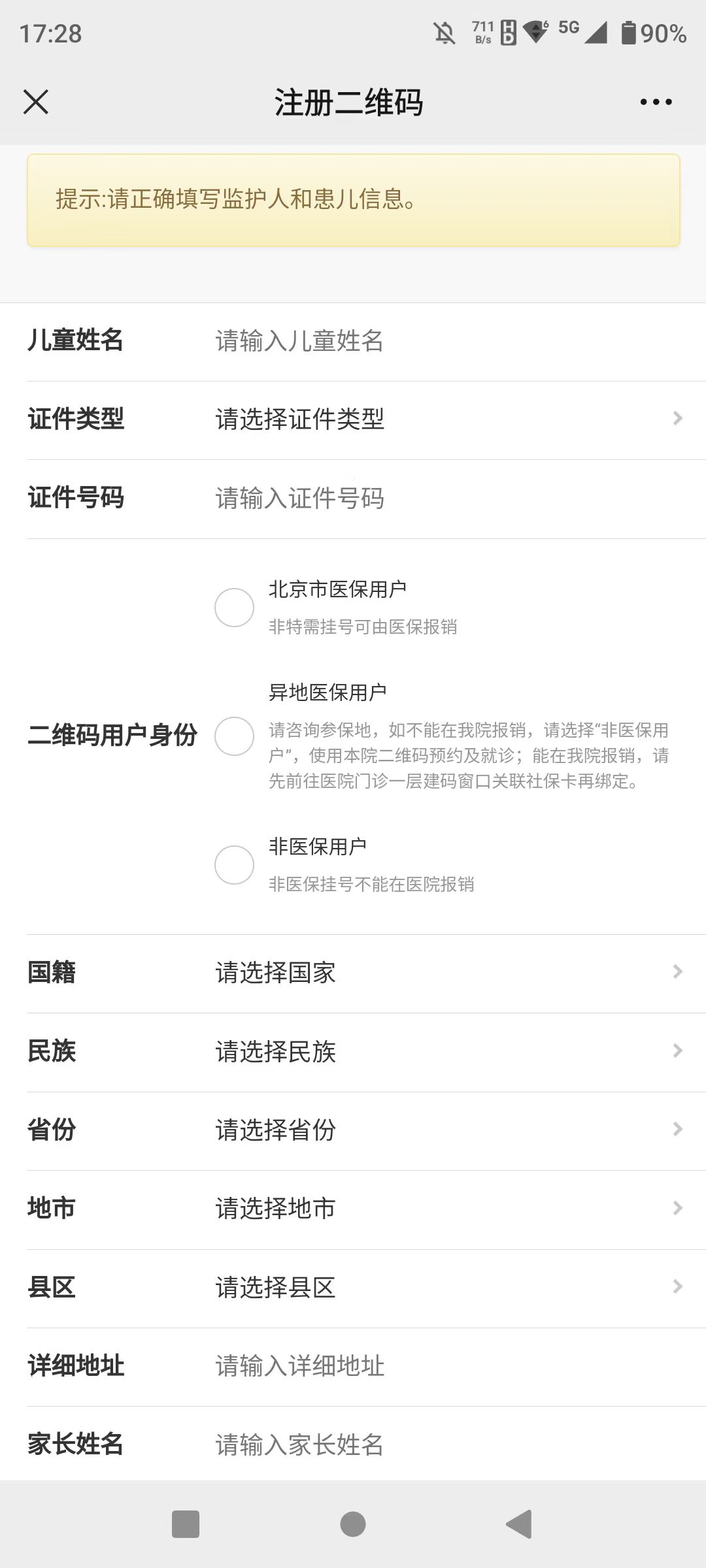Click the 请输入儿童姓名 input field
706x1568 pixels.
[x=327, y=341]
